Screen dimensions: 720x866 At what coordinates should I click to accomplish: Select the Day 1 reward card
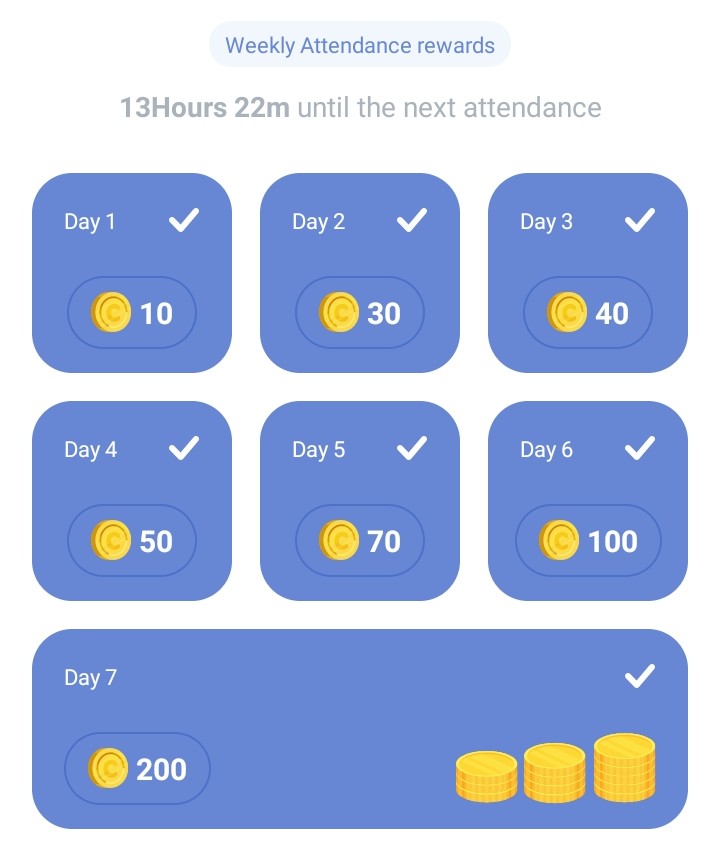point(132,273)
